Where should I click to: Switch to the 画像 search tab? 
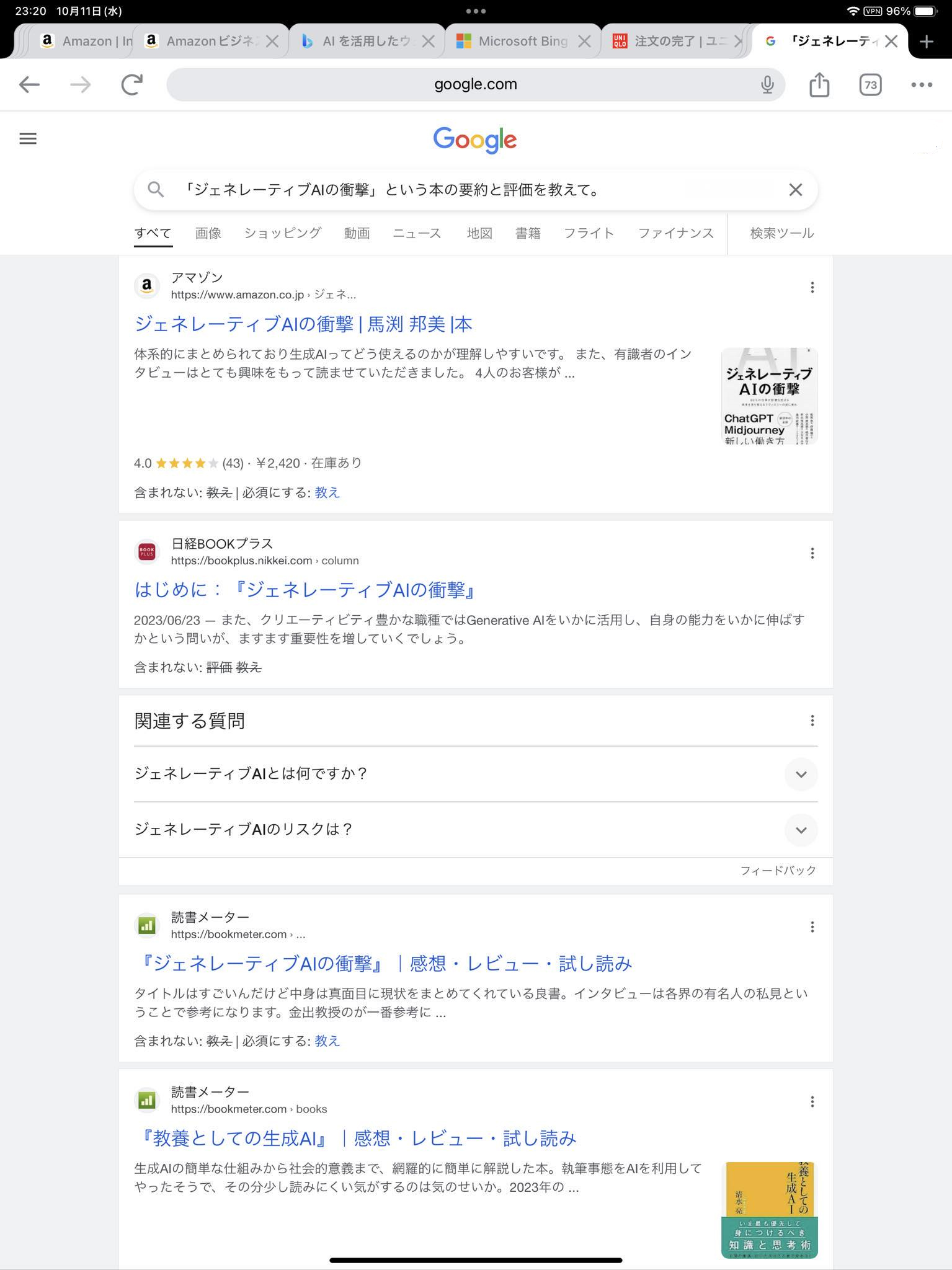[x=208, y=233]
